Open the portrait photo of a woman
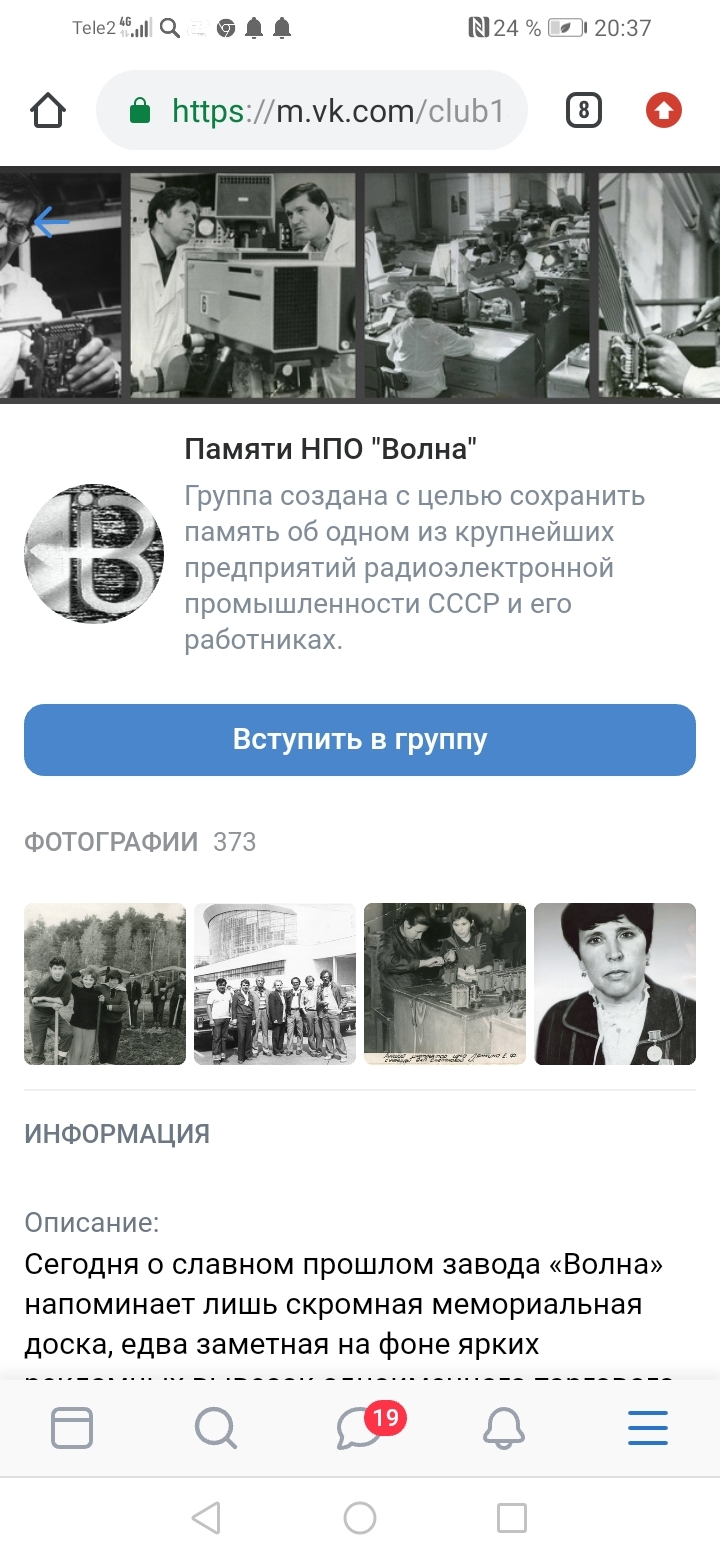Screen dimensions: 720x1560 click(615, 984)
